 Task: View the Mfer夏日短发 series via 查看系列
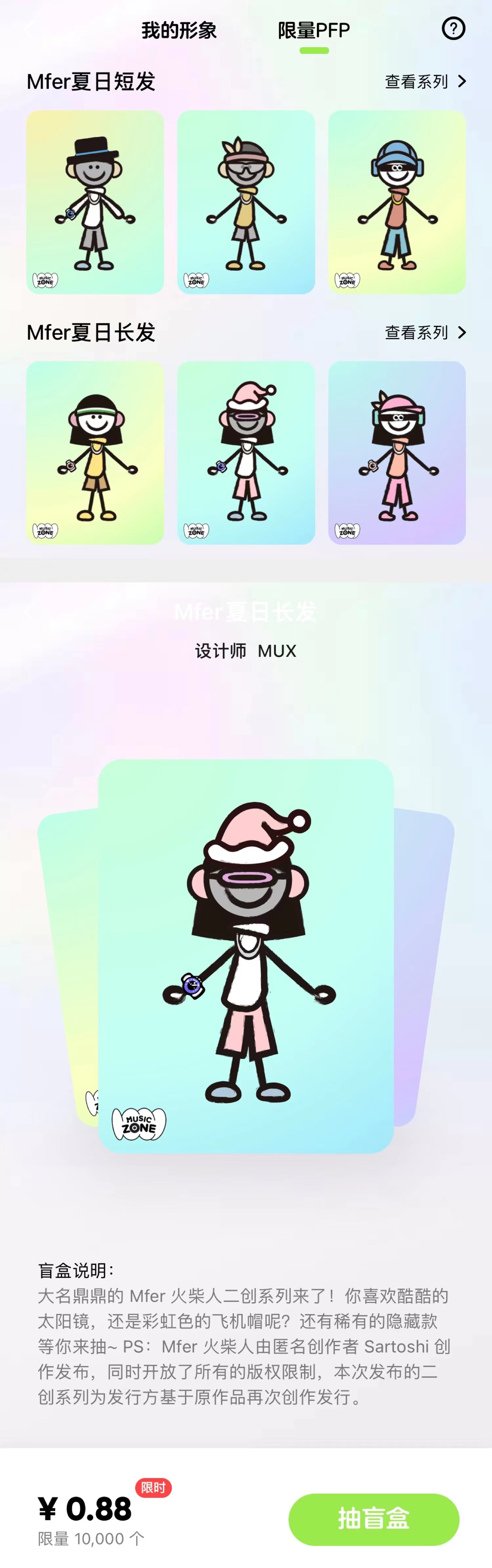tap(425, 82)
